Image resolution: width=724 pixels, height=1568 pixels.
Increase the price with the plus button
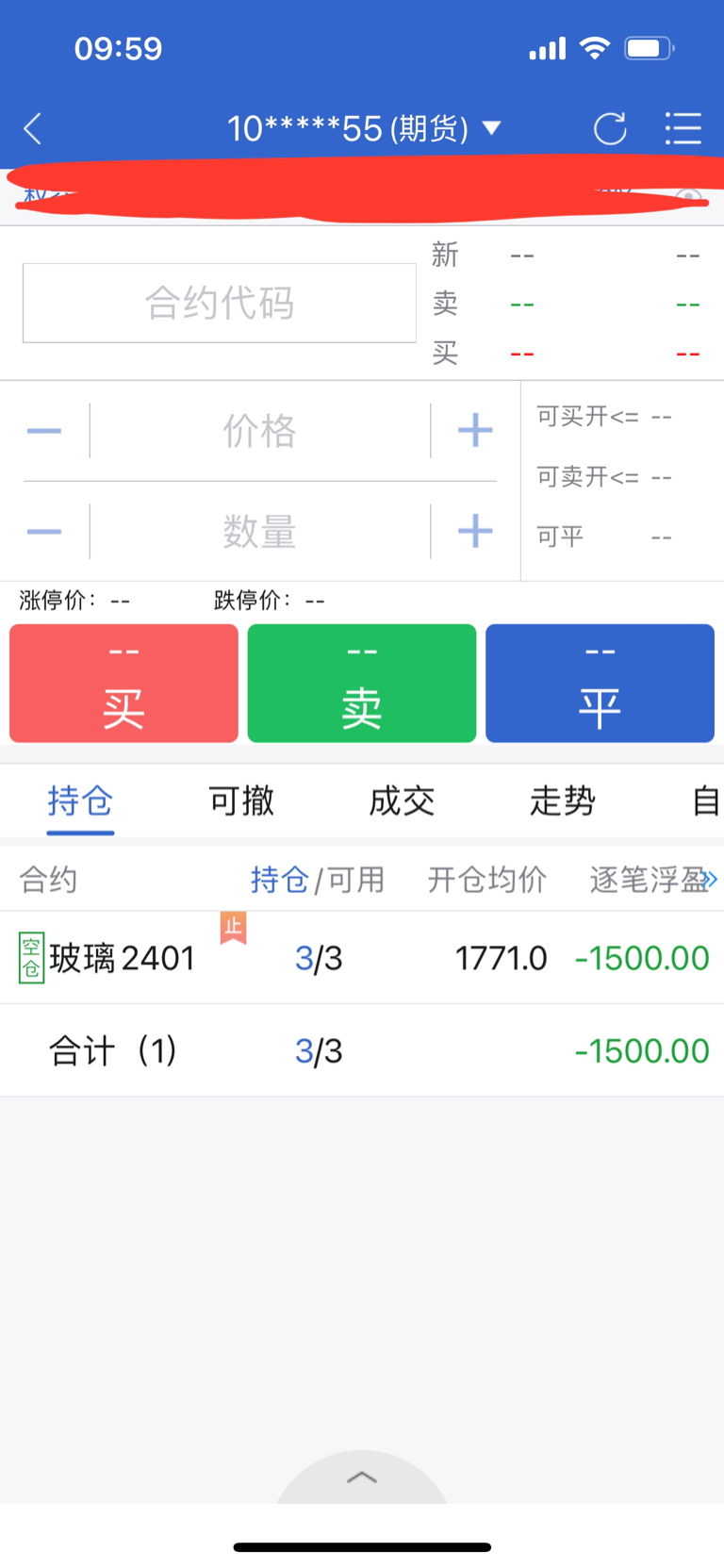click(x=475, y=431)
